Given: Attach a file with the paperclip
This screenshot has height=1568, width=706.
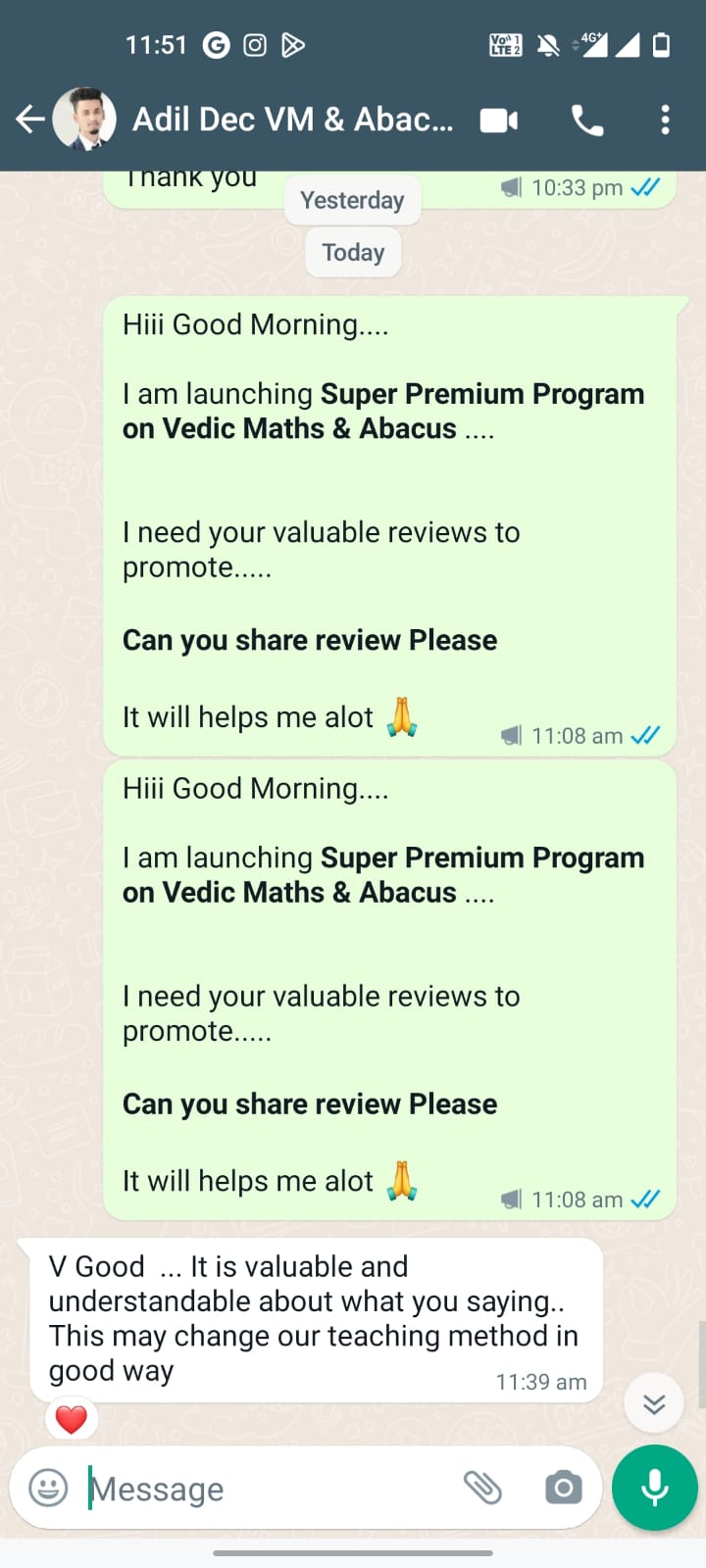Looking at the screenshot, I should point(482,1488).
